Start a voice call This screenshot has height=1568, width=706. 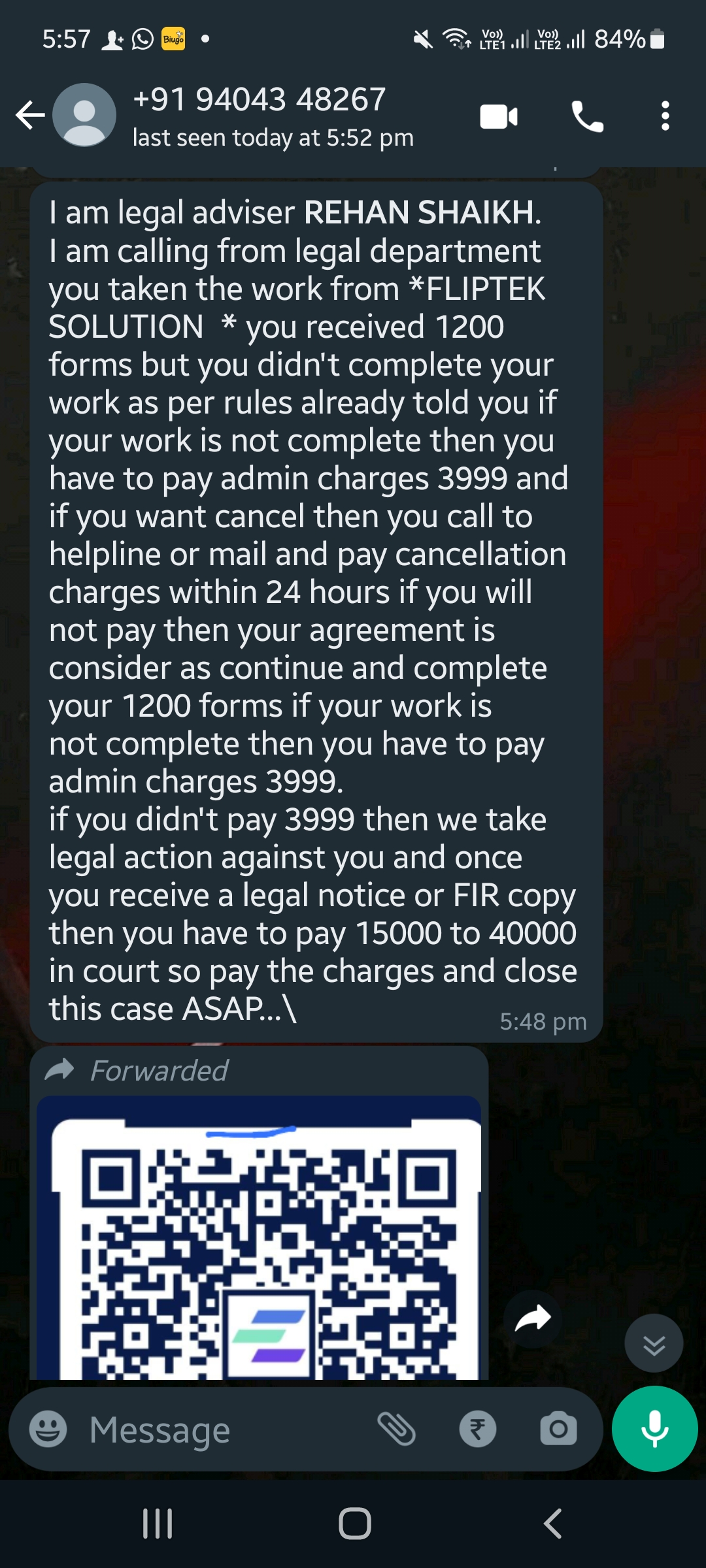587,117
